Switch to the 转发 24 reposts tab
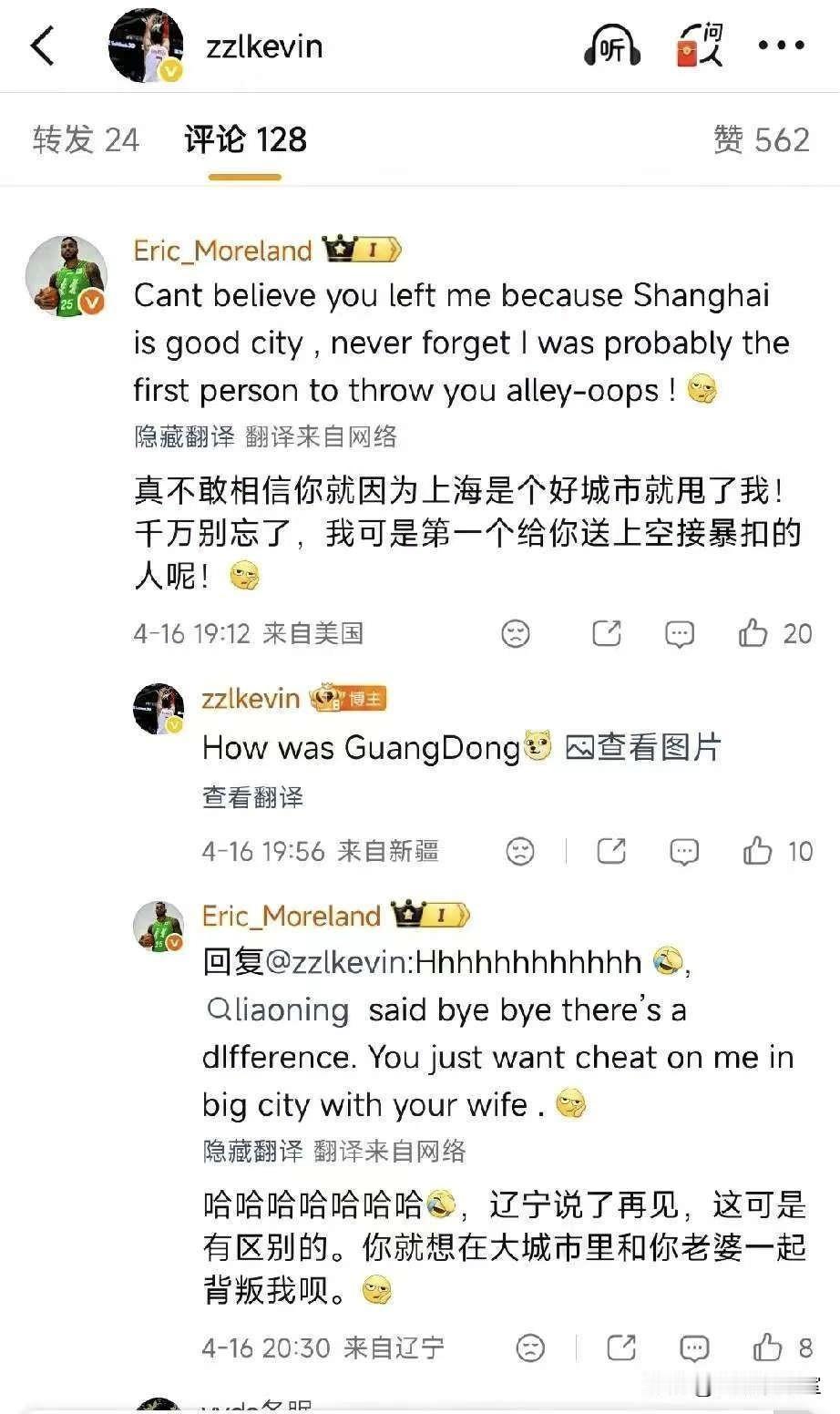 pos(85,139)
